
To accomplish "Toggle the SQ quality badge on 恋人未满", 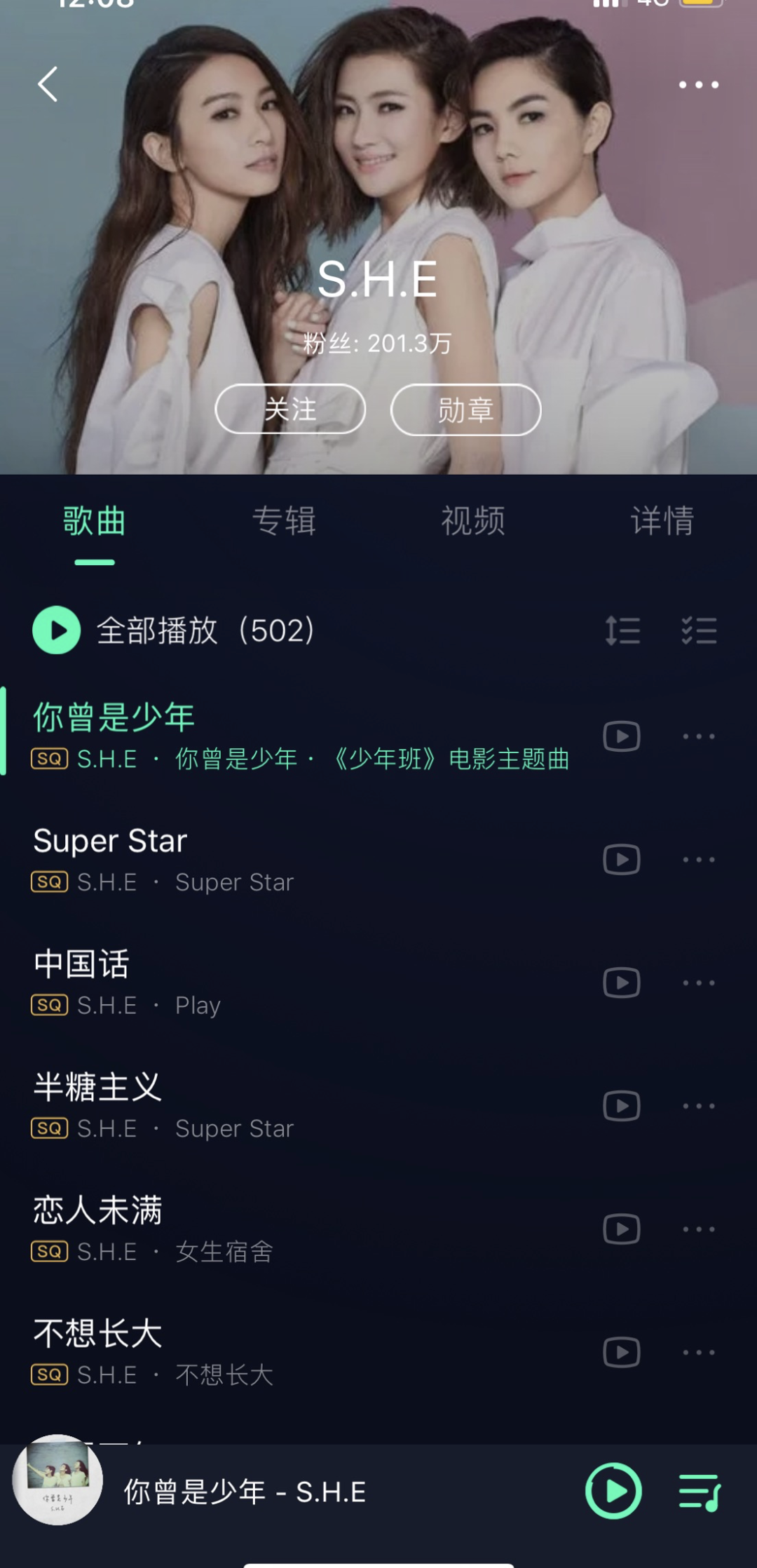I will [48, 1252].
